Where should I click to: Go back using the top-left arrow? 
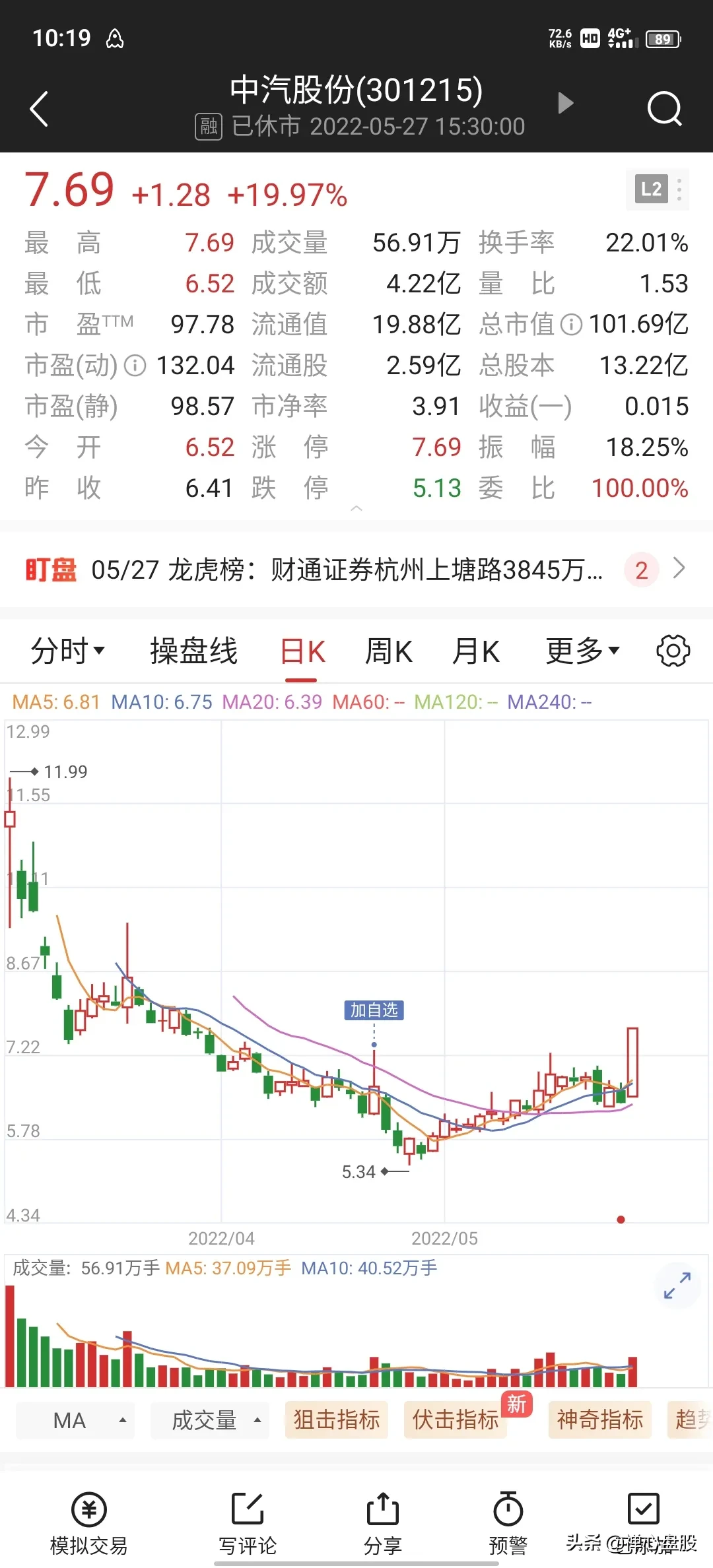point(40,109)
